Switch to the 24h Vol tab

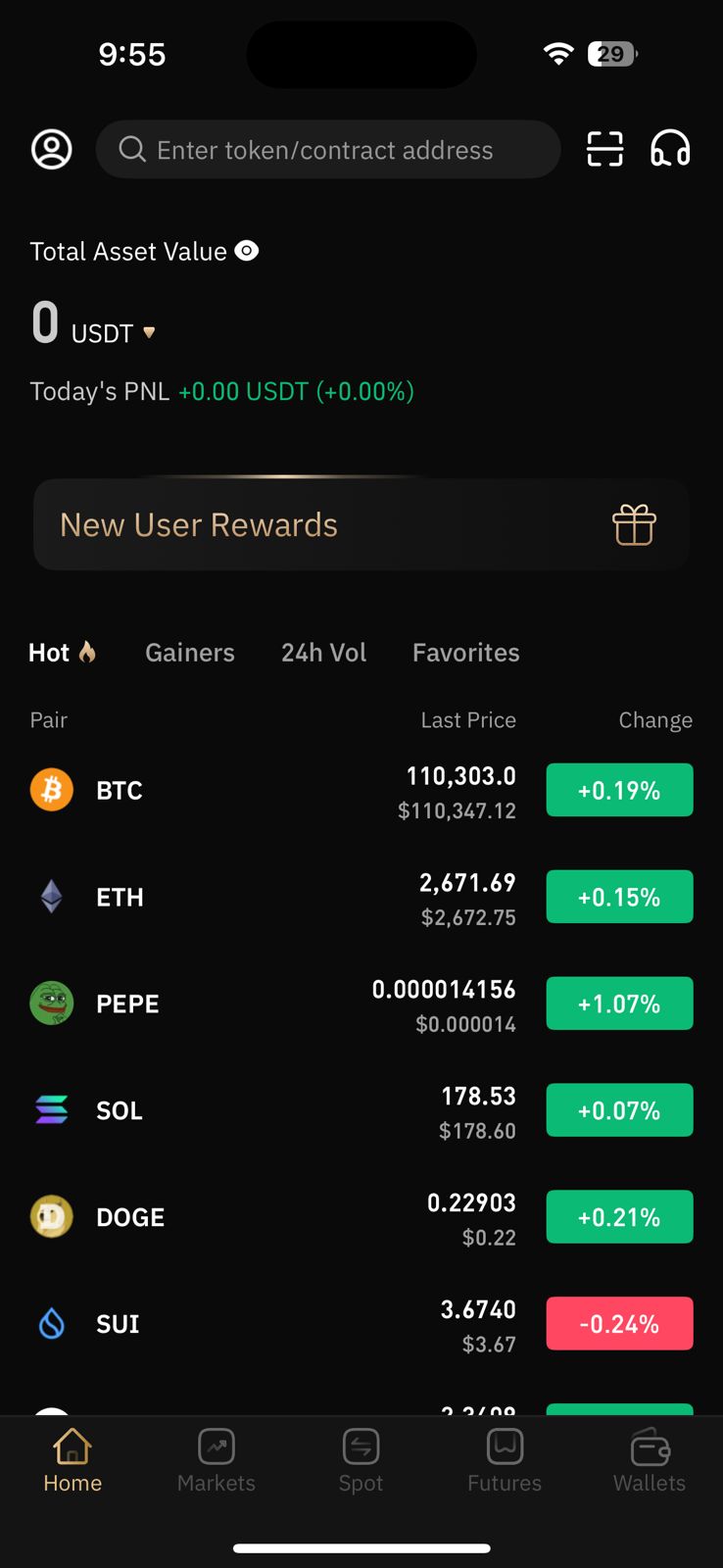coord(323,653)
